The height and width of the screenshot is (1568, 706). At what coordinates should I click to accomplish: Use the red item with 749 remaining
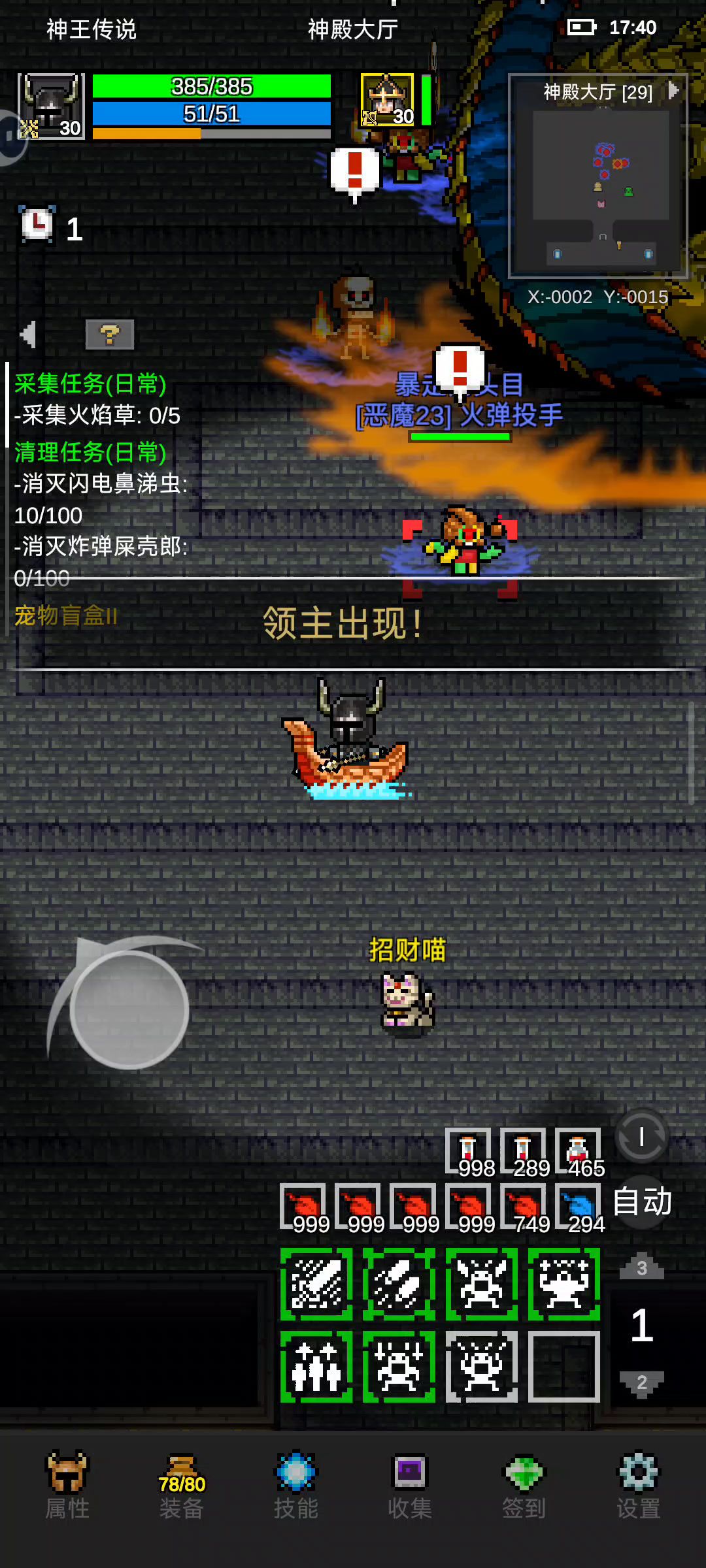(x=523, y=1207)
